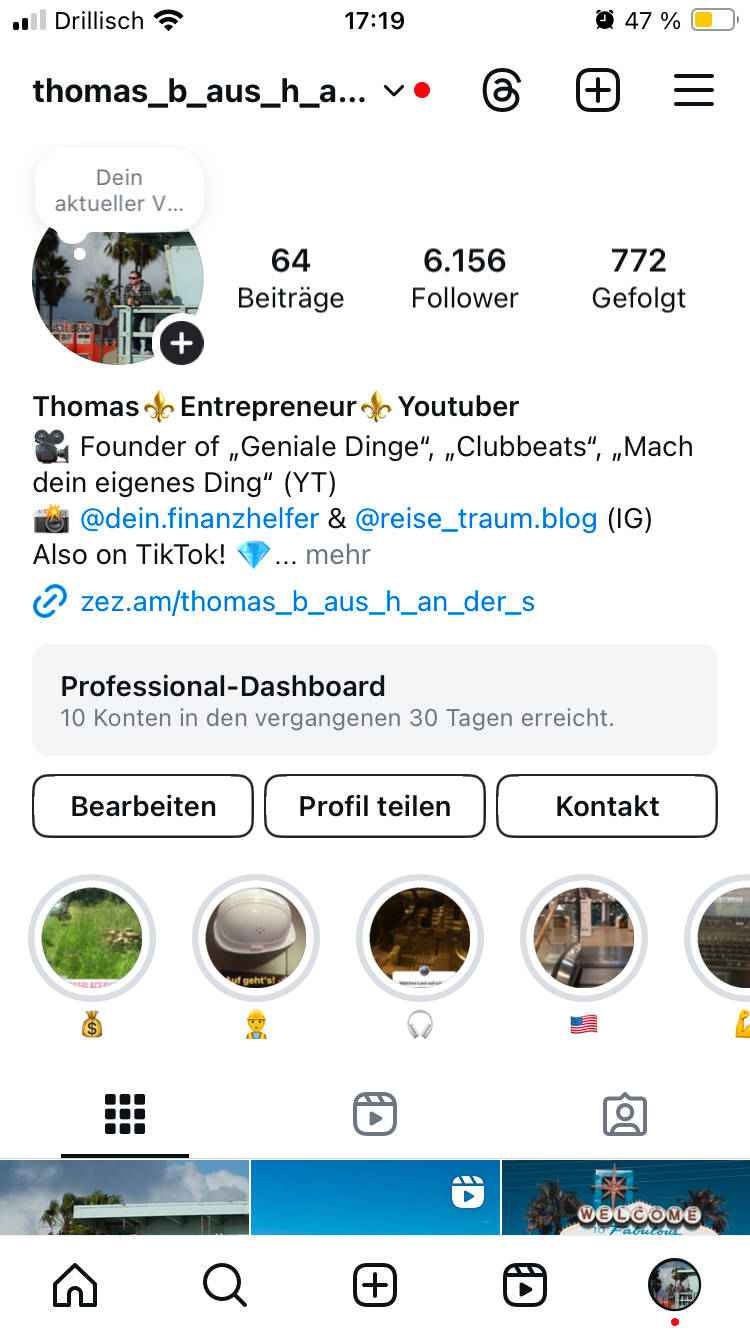Open the zez.am profile link
Image resolution: width=750 pixels, height=1334 pixels.
(x=306, y=602)
